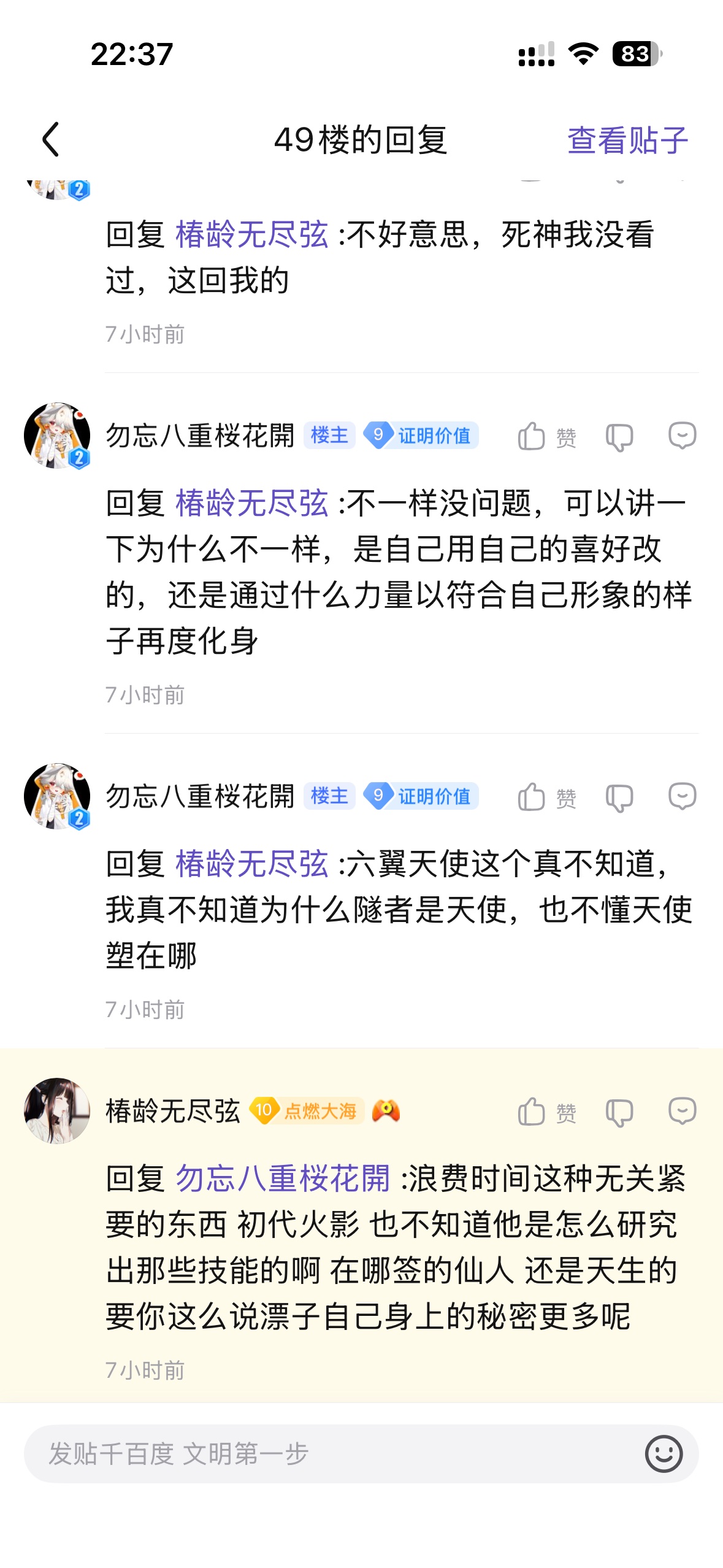Viewport: 723px width, 1568px height.
Task: Open 查看贴子 to view the full post
Action: tap(627, 140)
